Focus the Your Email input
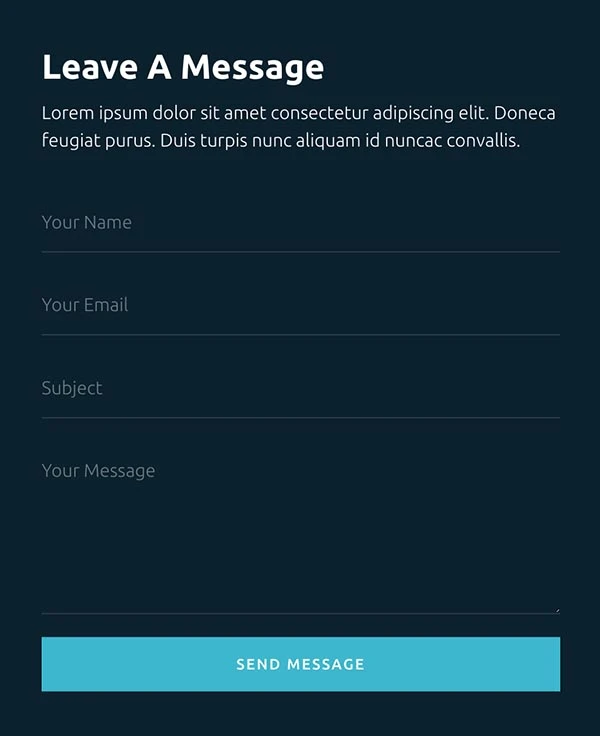This screenshot has height=736, width=600. 300,305
